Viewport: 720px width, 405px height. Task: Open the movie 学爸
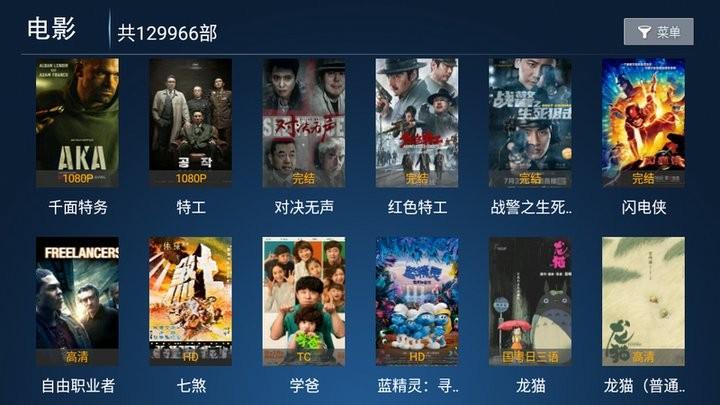303,301
